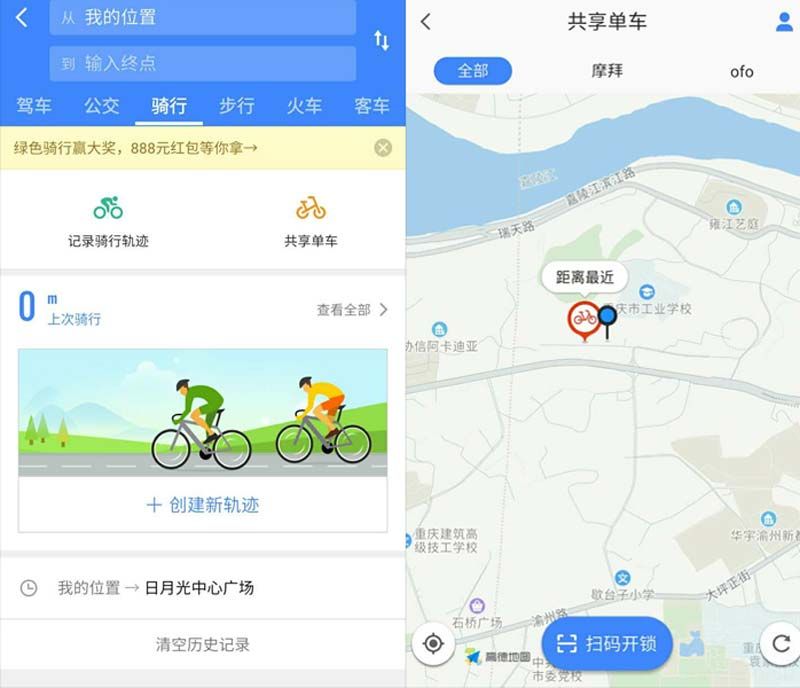This screenshot has height=688, width=800.
Task: Dismiss the 绿色骑行赢大奖 banner
Action: 383,148
